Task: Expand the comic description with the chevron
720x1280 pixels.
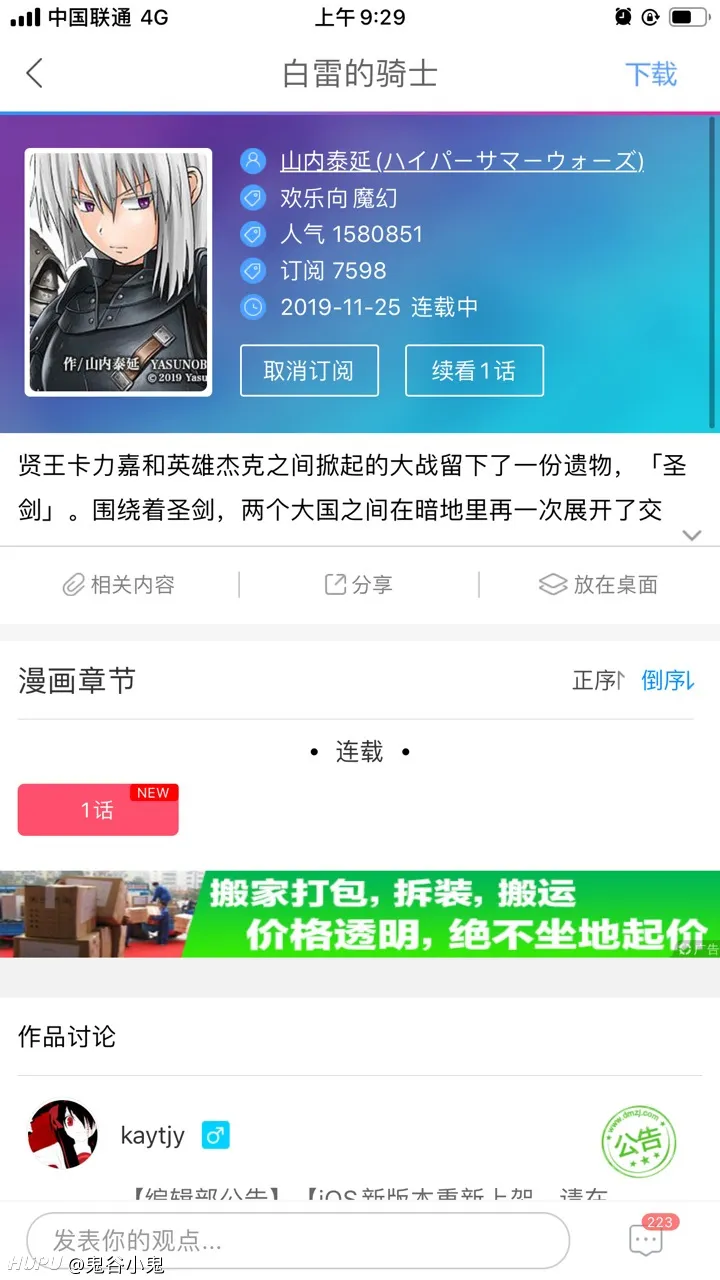Action: pos(692,536)
